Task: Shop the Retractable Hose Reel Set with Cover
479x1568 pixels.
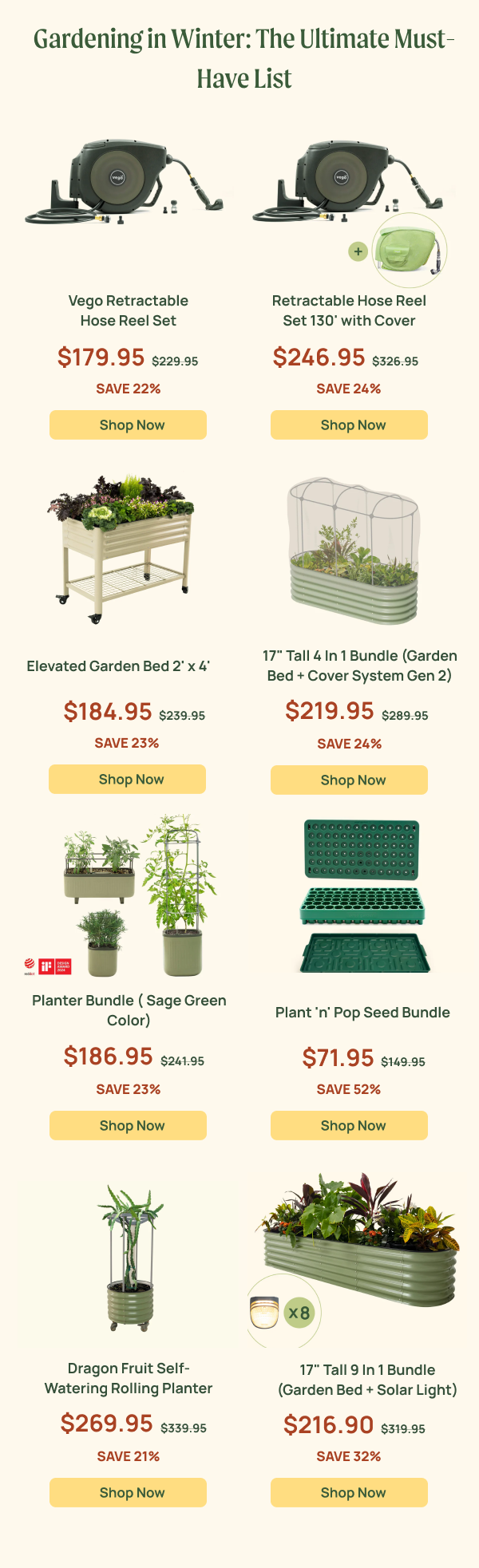Action: tap(349, 425)
